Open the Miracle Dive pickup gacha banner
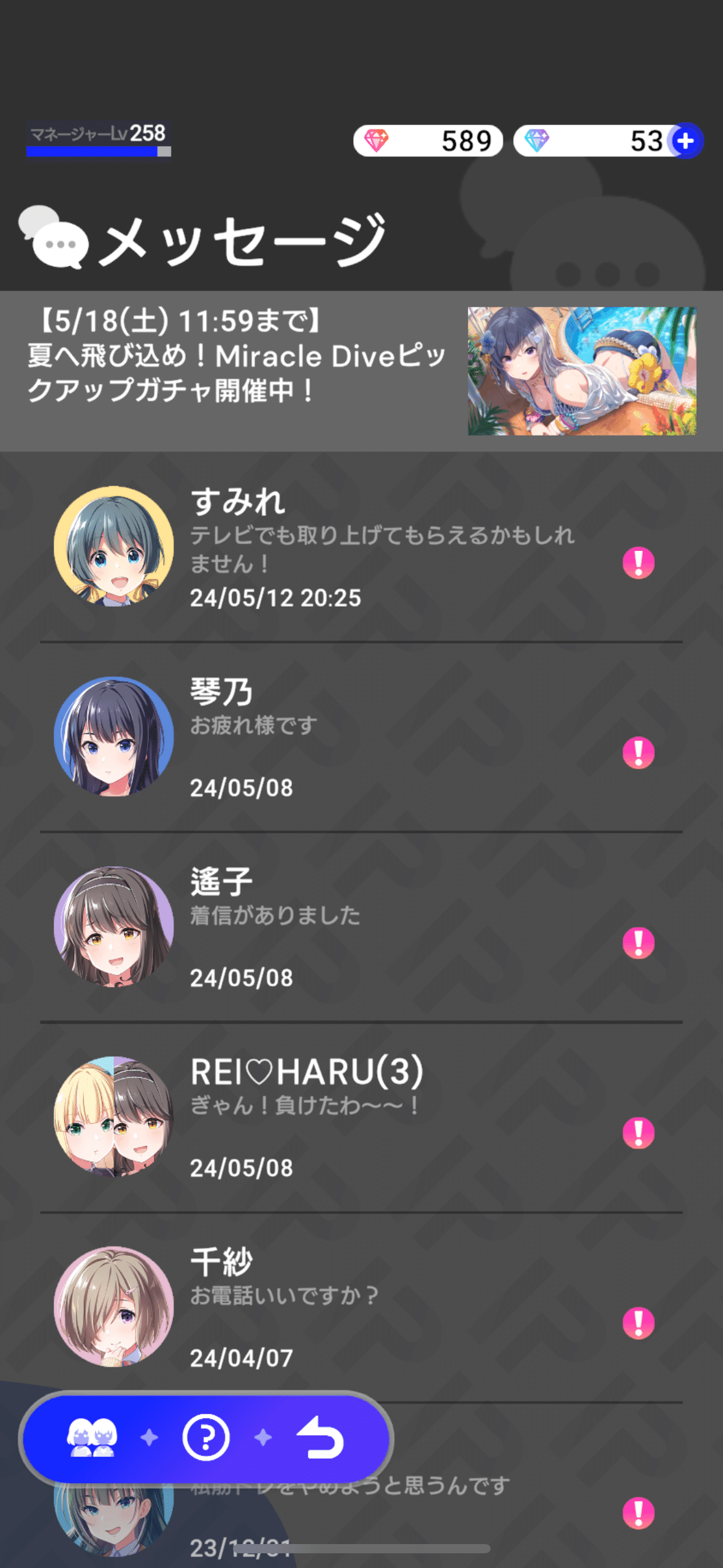This screenshot has height=1568, width=723. [x=361, y=371]
